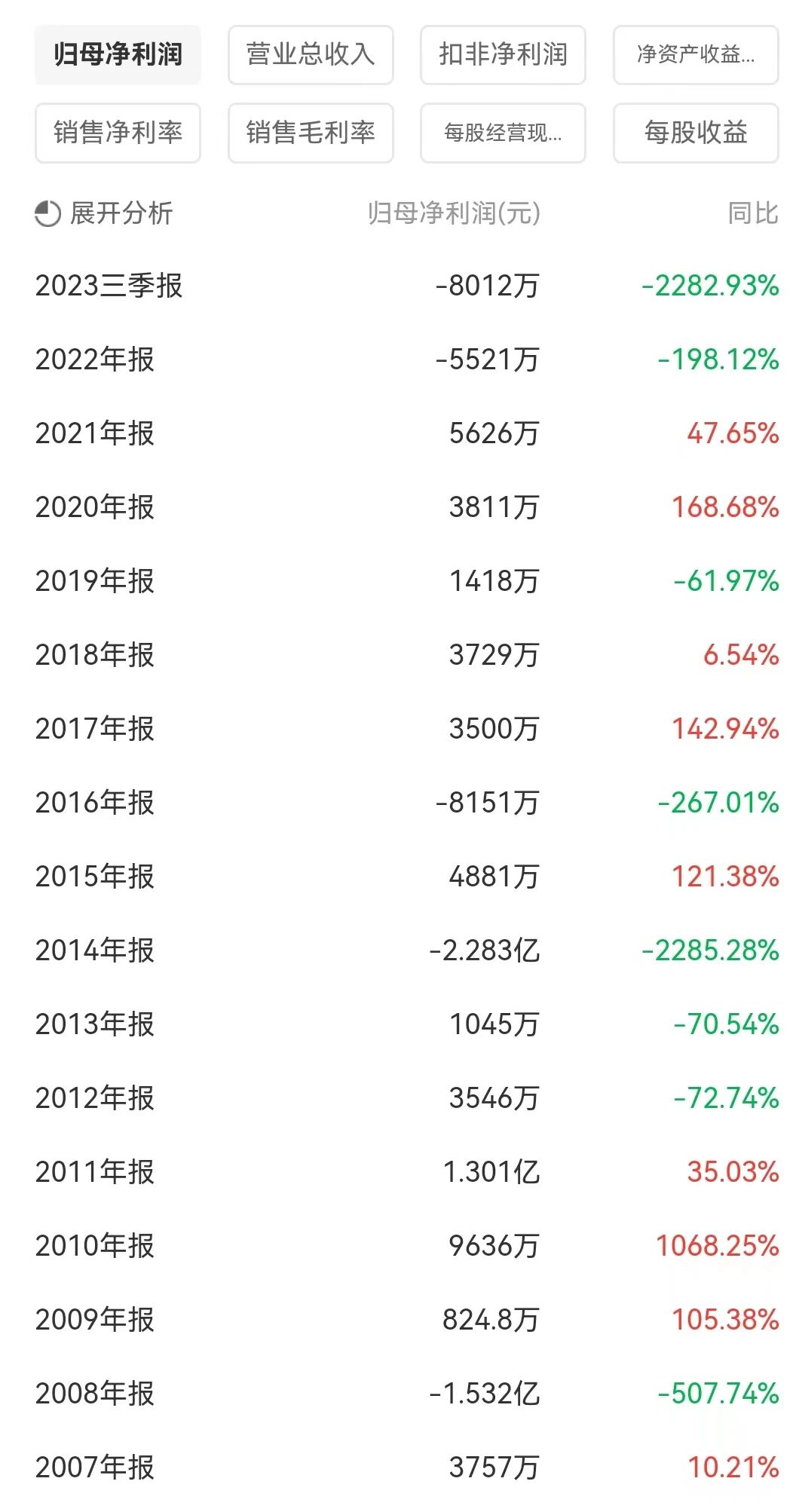Switch to the 净资产收益 chip
The width and height of the screenshot is (796, 1512).
tap(695, 54)
